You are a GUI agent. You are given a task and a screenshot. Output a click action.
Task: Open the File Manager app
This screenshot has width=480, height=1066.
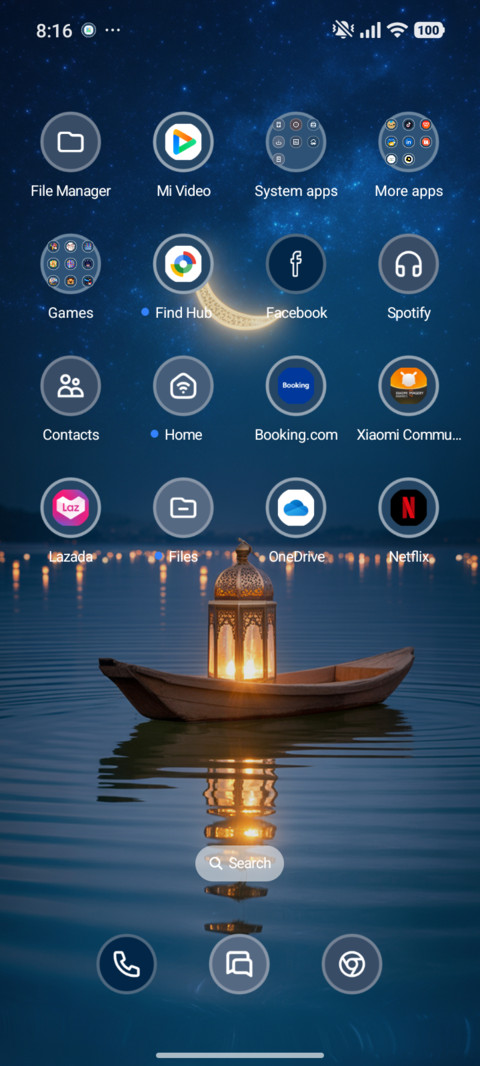[71, 142]
